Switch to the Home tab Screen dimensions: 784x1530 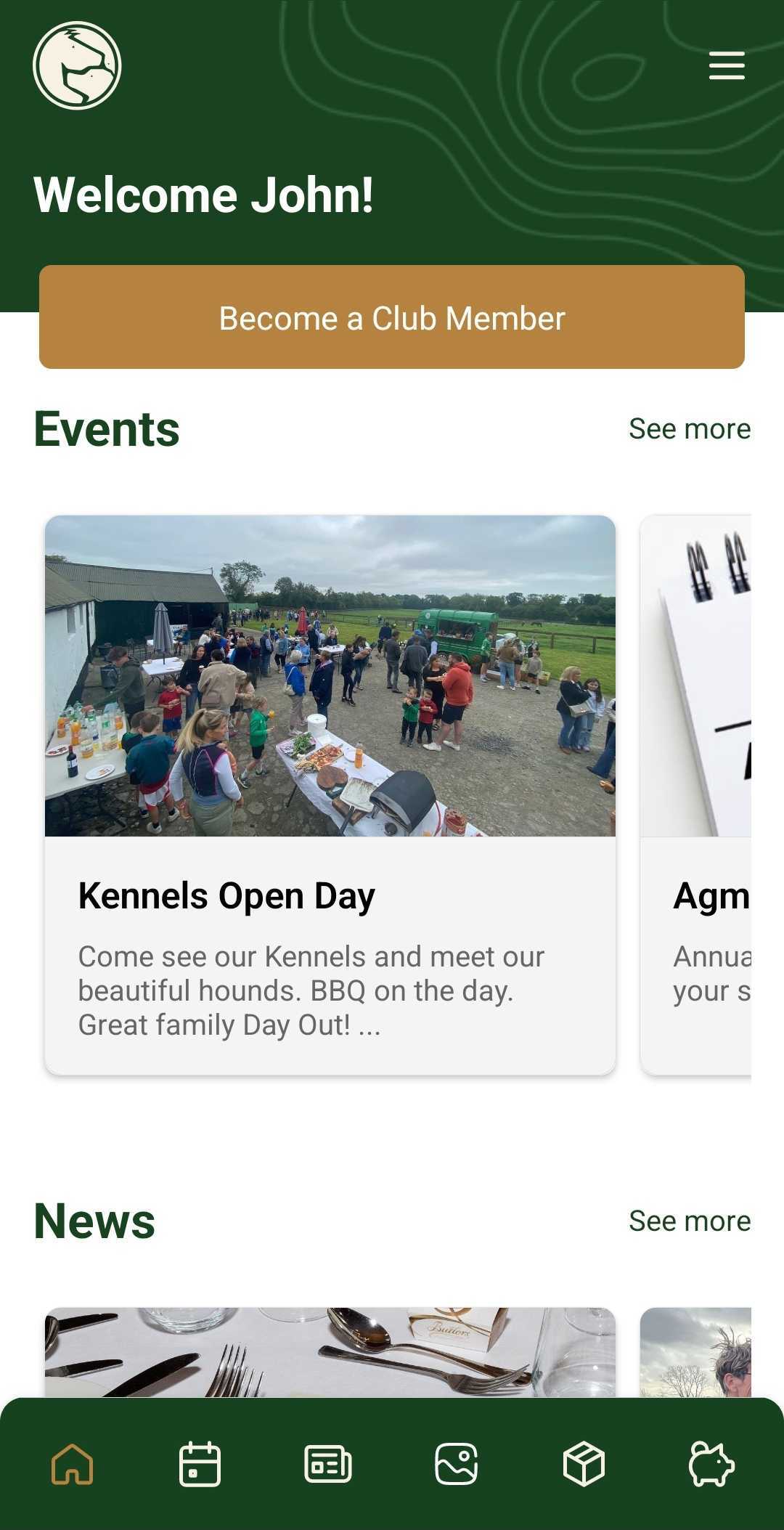73,1464
